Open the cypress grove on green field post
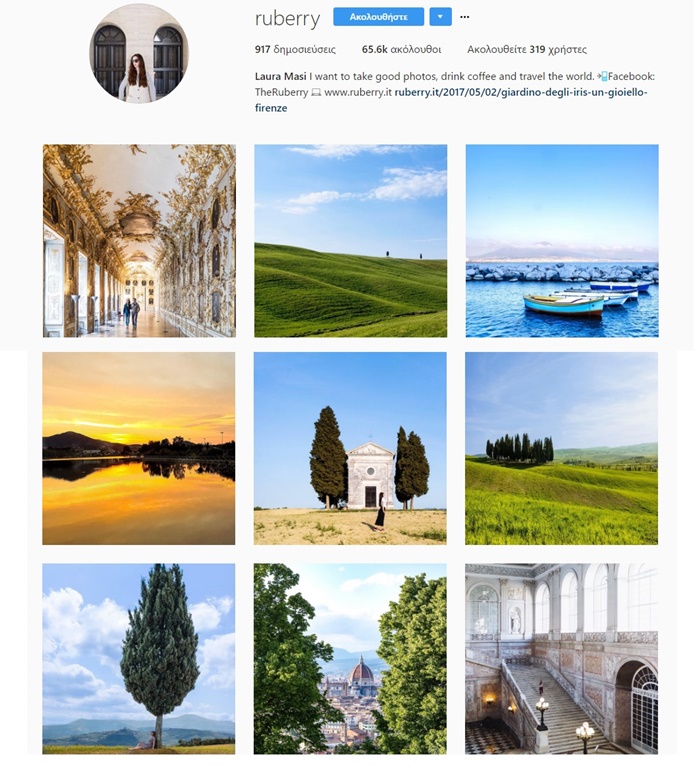 pyautogui.click(x=561, y=448)
